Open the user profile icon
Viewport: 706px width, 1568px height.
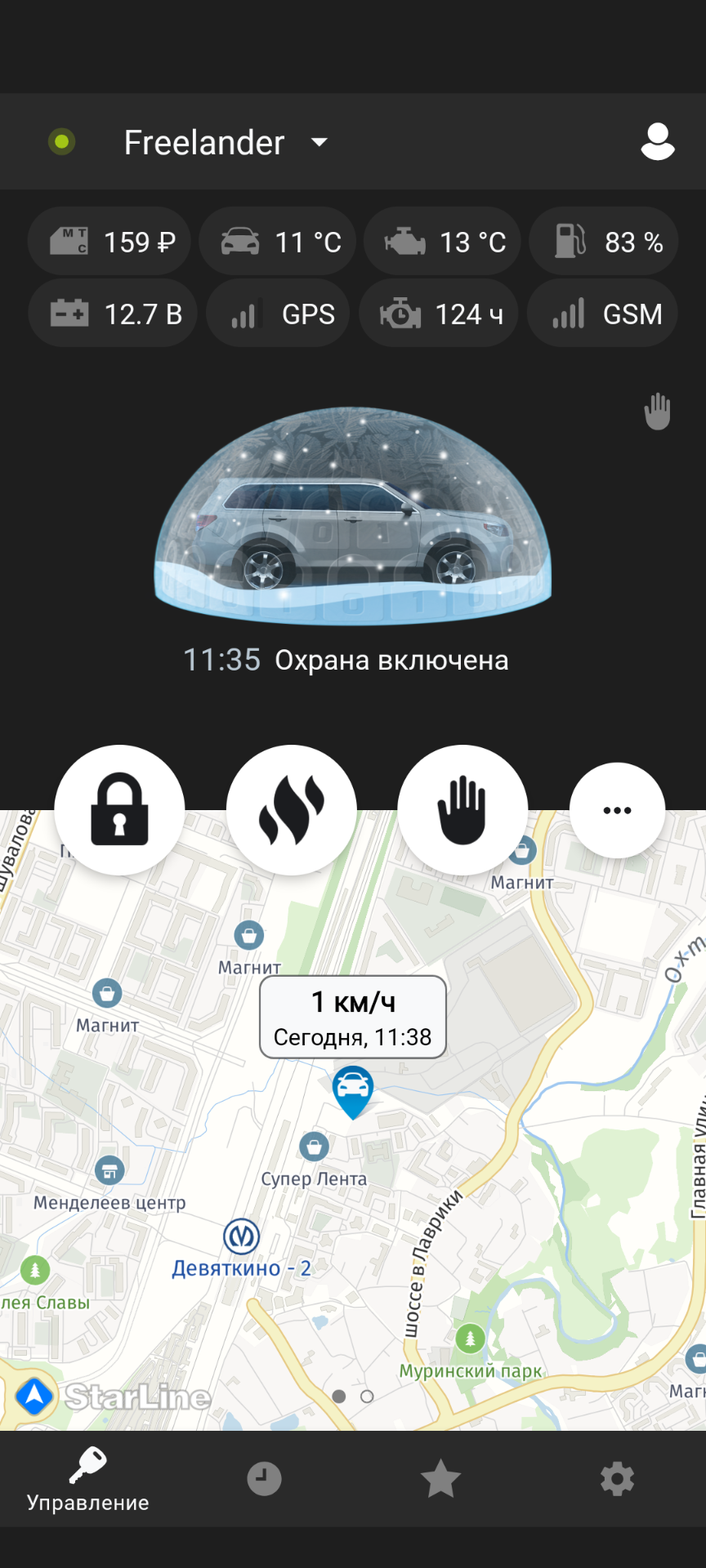(x=657, y=142)
